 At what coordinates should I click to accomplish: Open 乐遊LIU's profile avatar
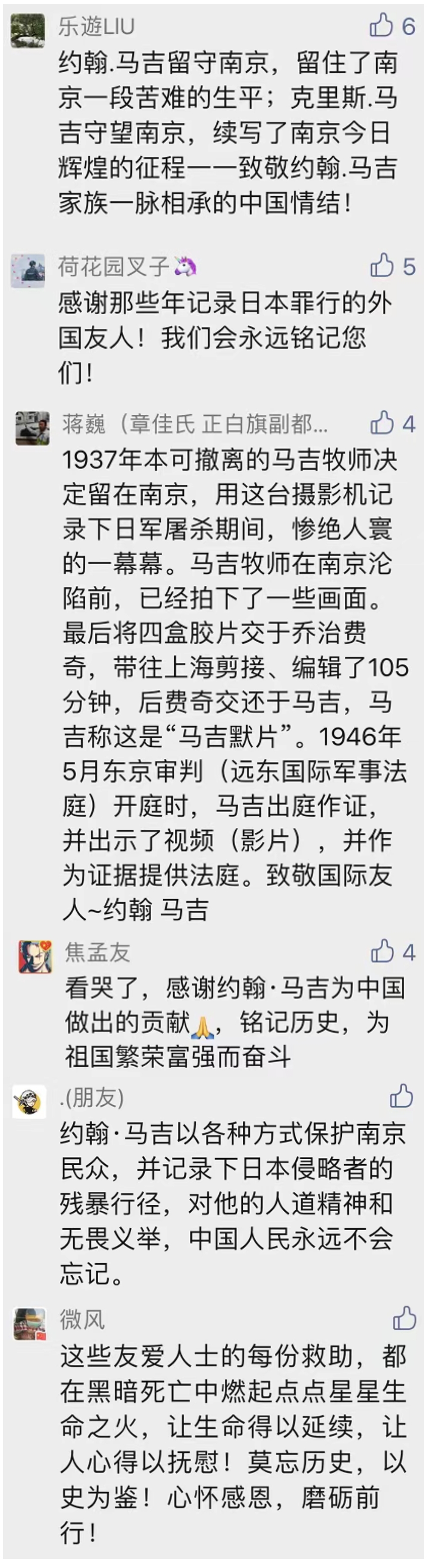28,31
